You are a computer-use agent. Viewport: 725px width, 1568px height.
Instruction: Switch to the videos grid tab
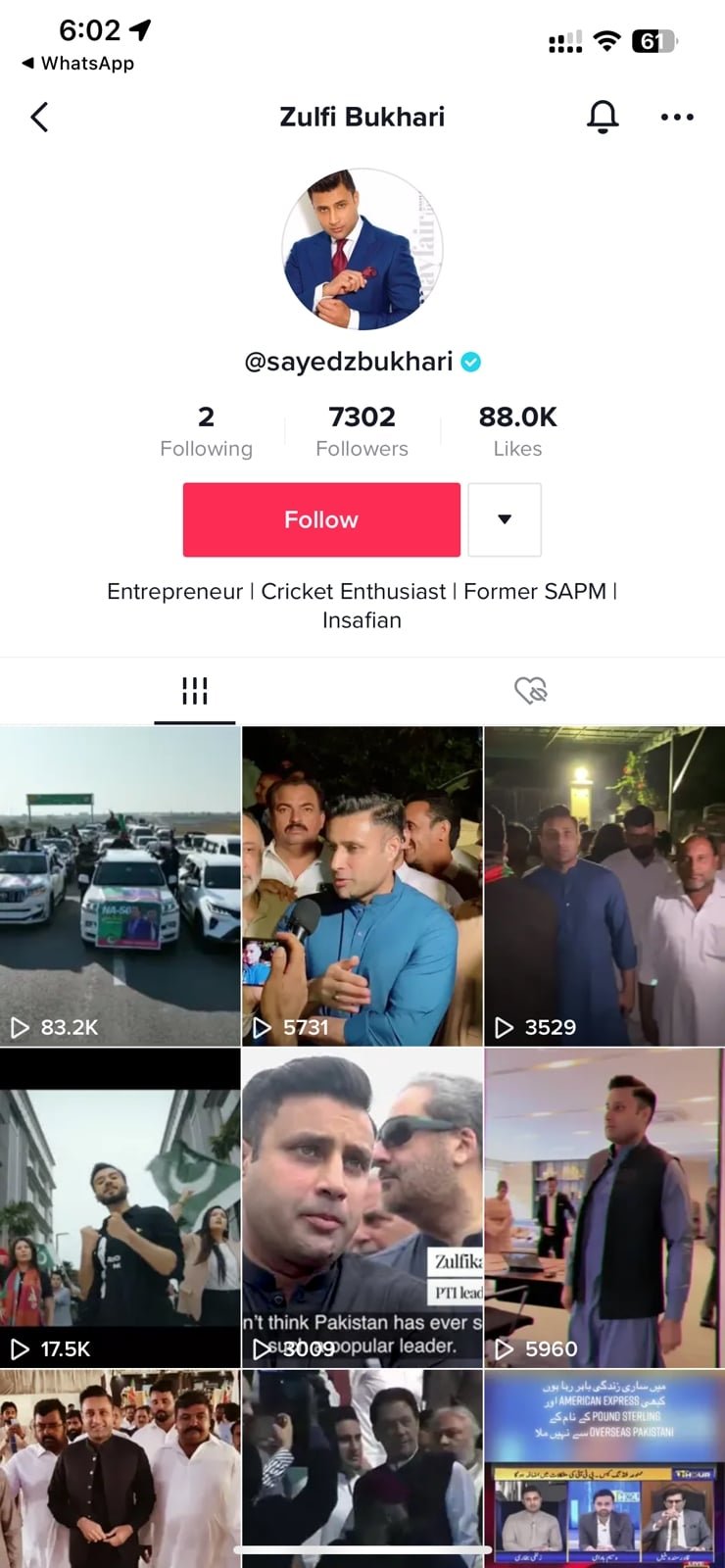tap(194, 691)
